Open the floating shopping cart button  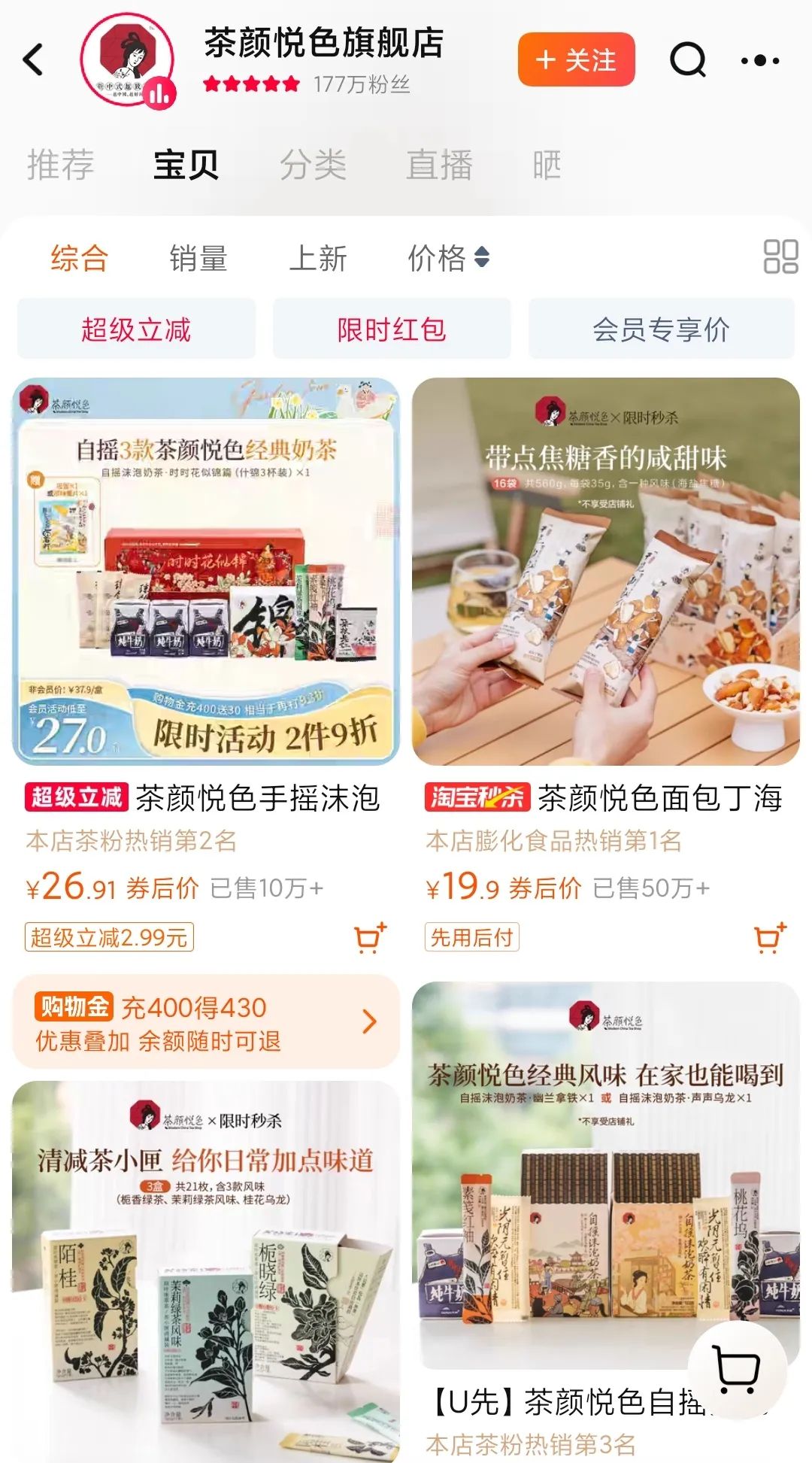pos(737,1370)
